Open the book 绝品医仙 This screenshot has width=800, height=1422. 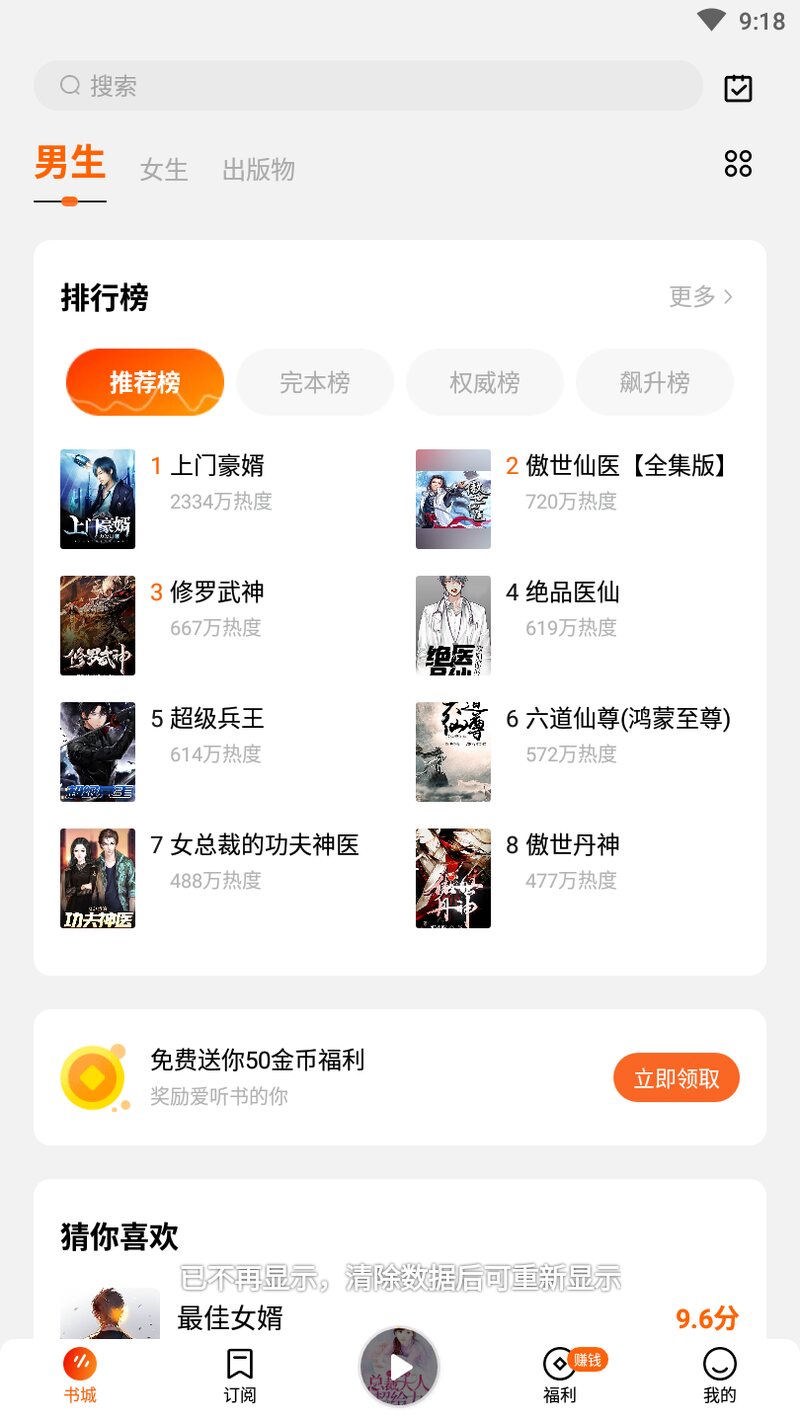point(573,592)
